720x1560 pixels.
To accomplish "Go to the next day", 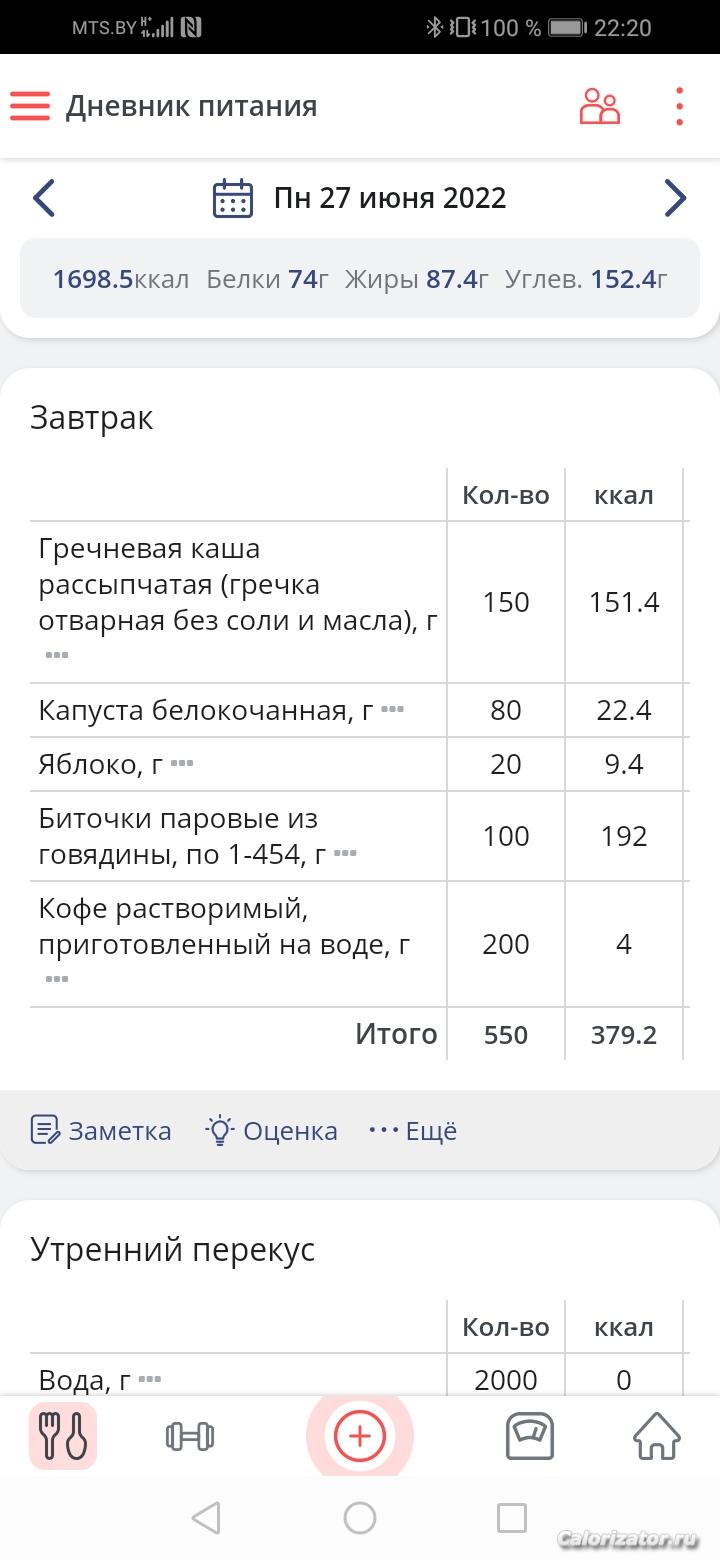I will (675, 198).
